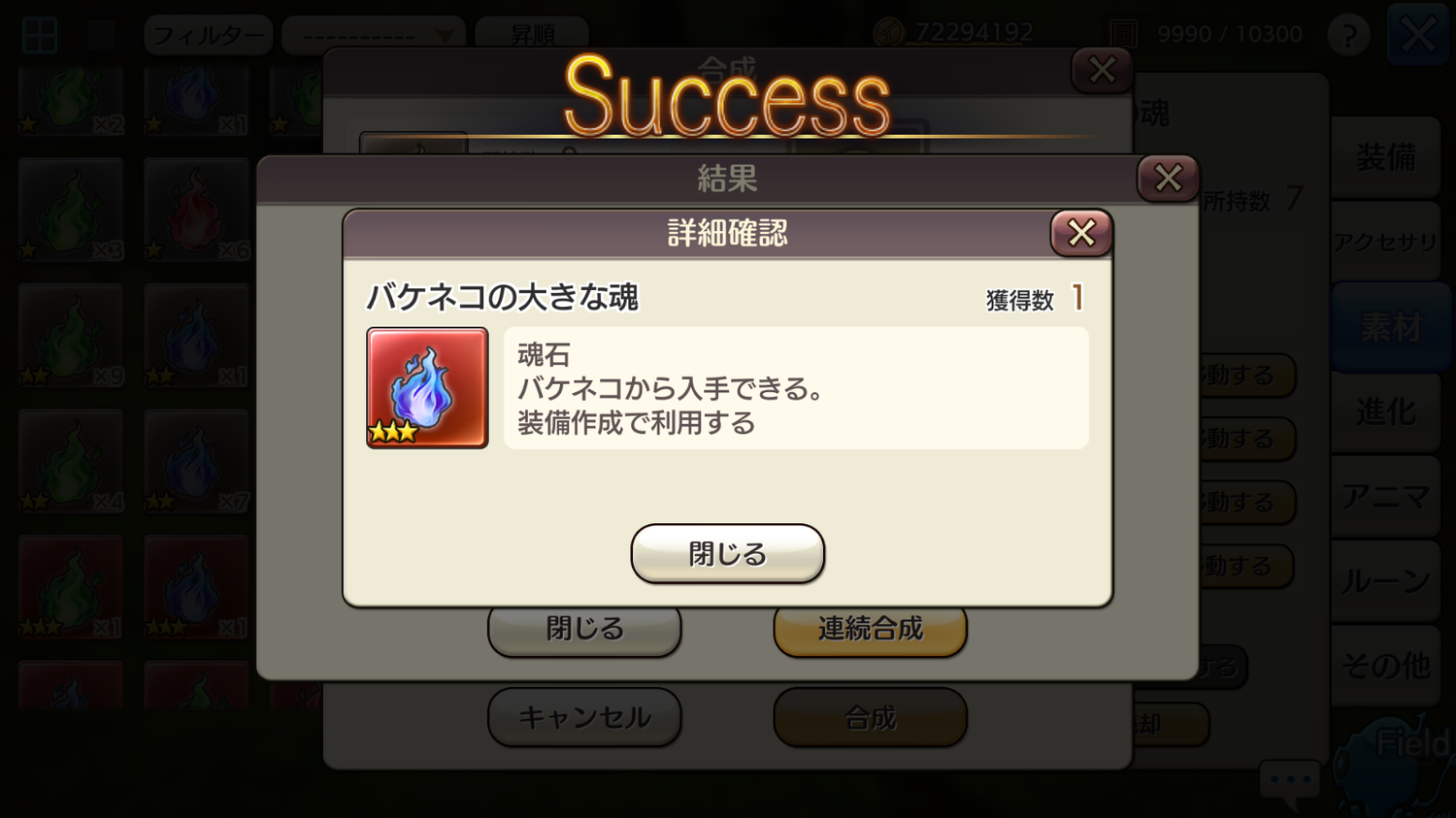Open the フィルター filter button
This screenshot has height=818, width=1456.
coord(208,36)
